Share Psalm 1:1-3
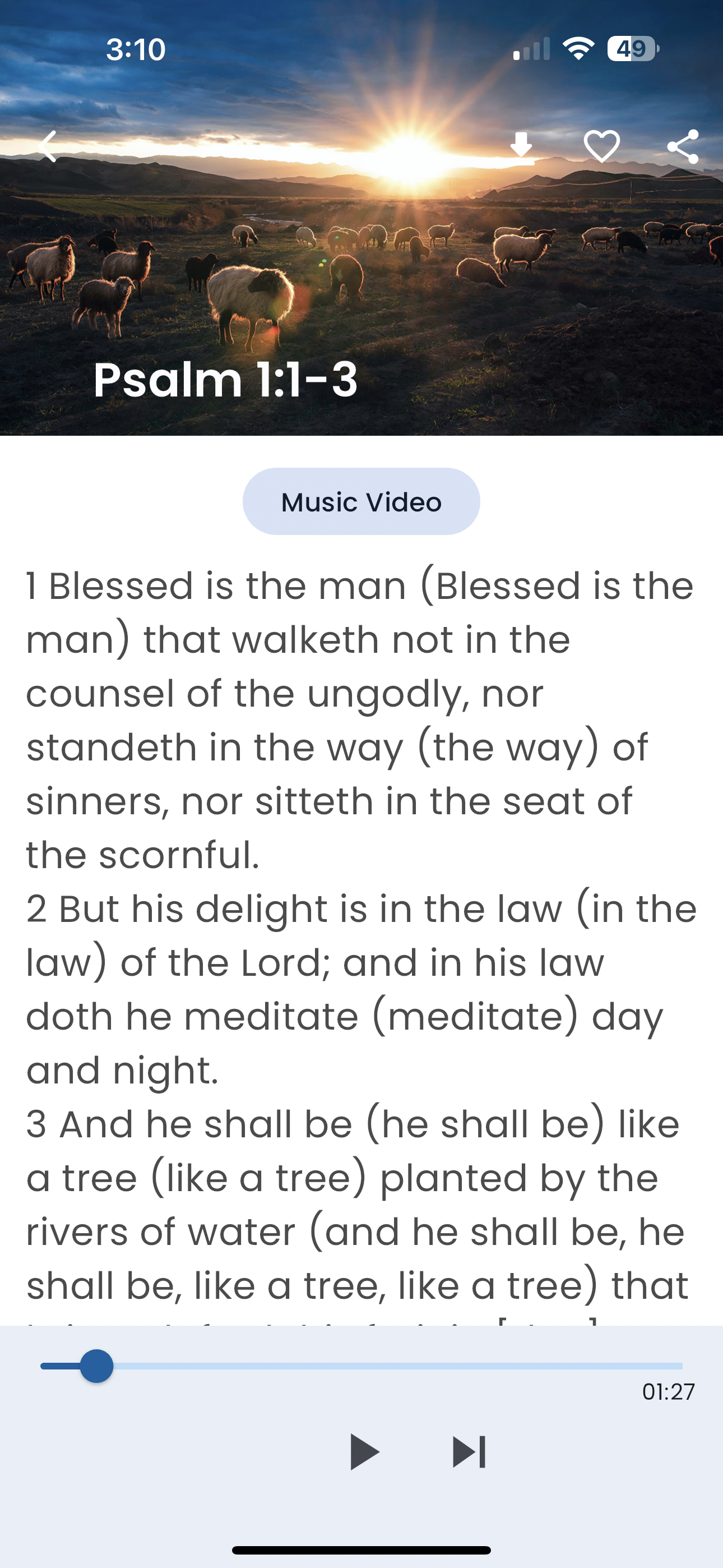This screenshot has height=1568, width=723. (x=682, y=147)
